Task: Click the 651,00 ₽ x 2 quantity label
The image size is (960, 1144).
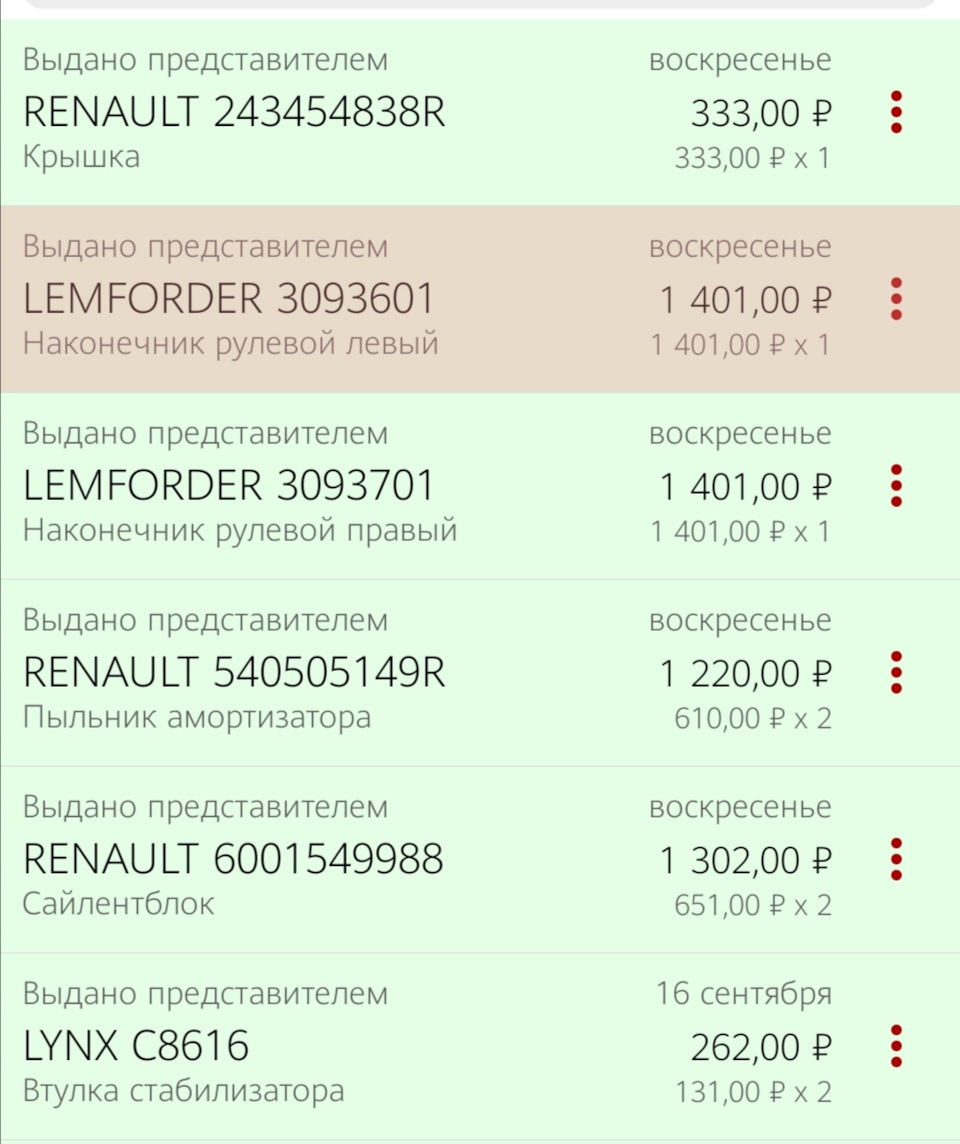Action: pyautogui.click(x=751, y=904)
